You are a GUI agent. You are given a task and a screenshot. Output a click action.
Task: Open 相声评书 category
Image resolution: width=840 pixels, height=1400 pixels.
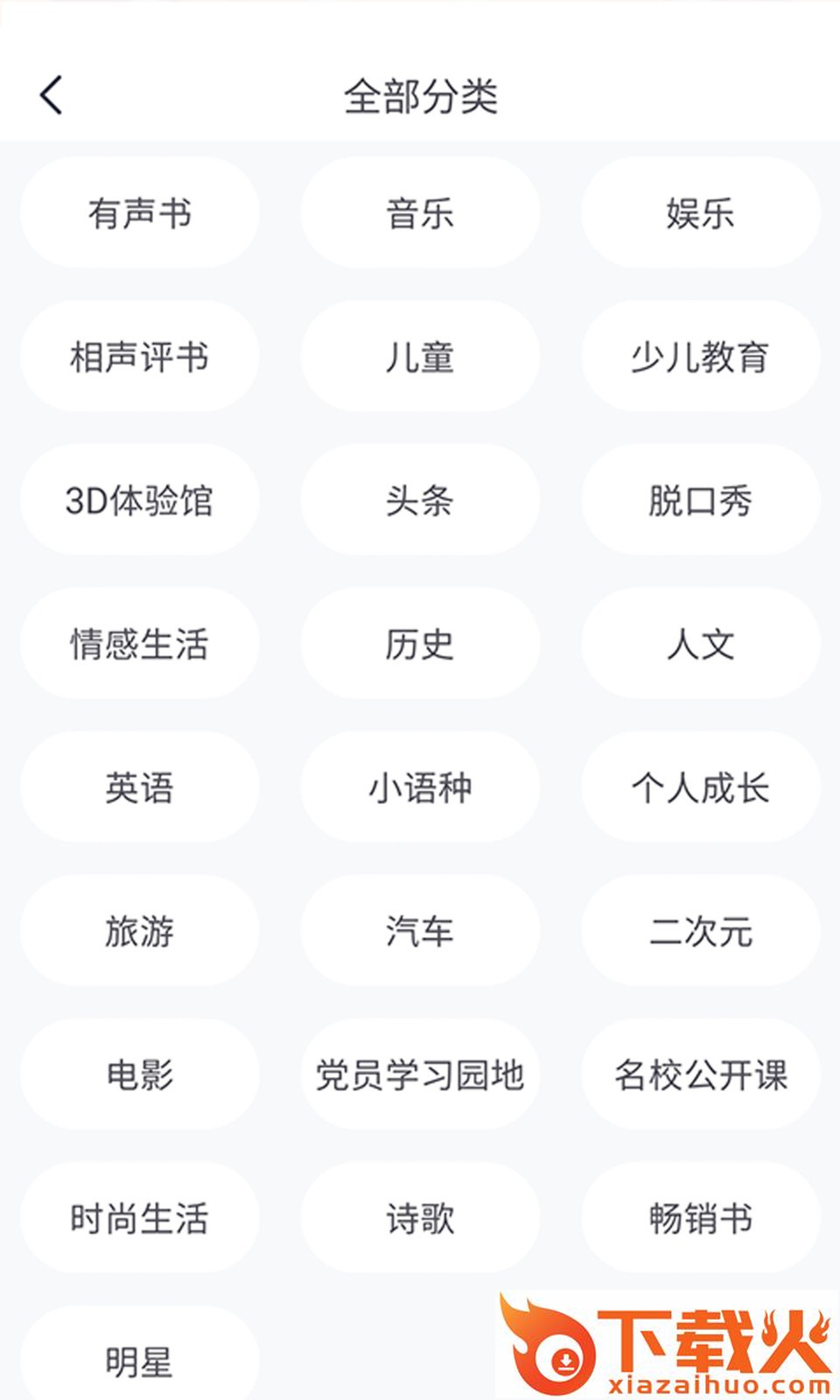(140, 356)
